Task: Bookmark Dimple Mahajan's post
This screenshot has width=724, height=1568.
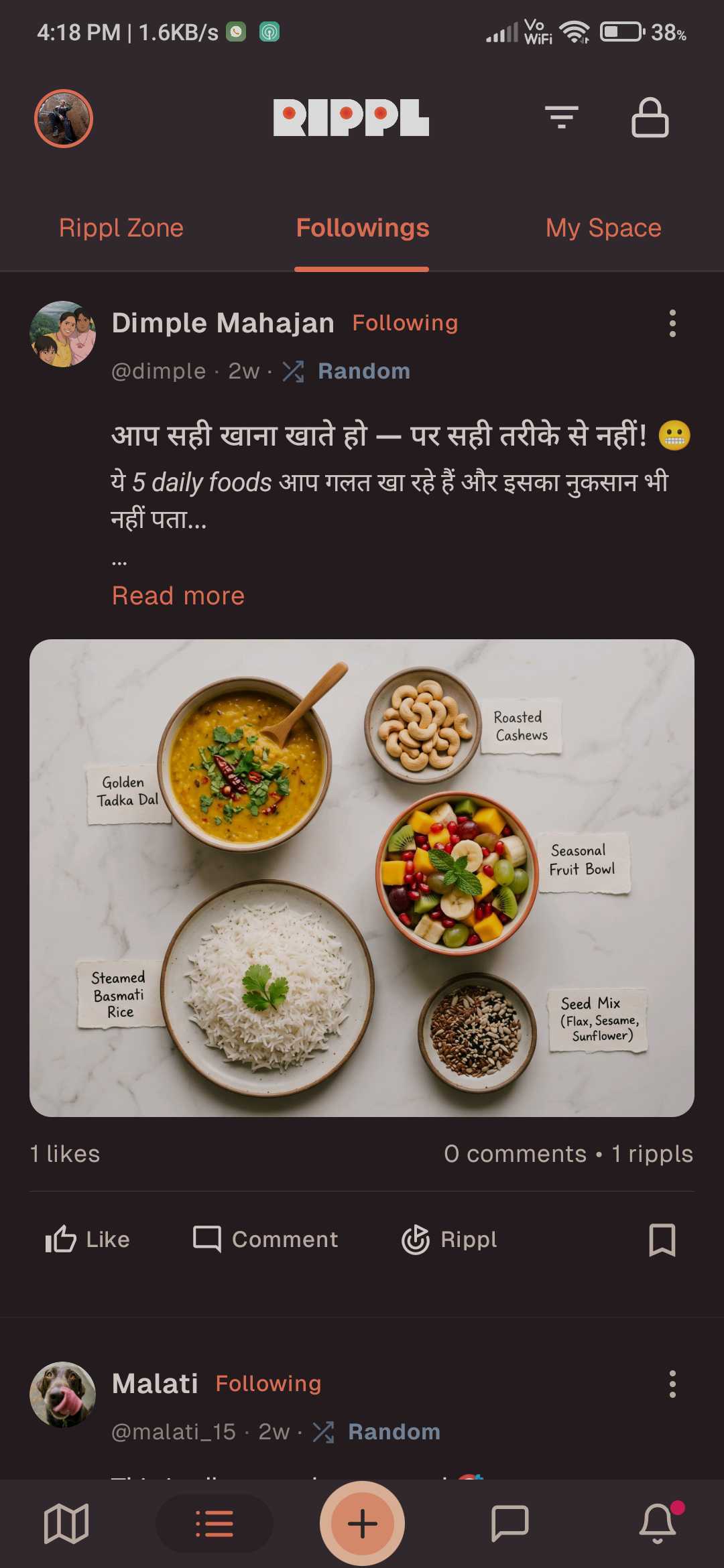Action: (662, 1240)
